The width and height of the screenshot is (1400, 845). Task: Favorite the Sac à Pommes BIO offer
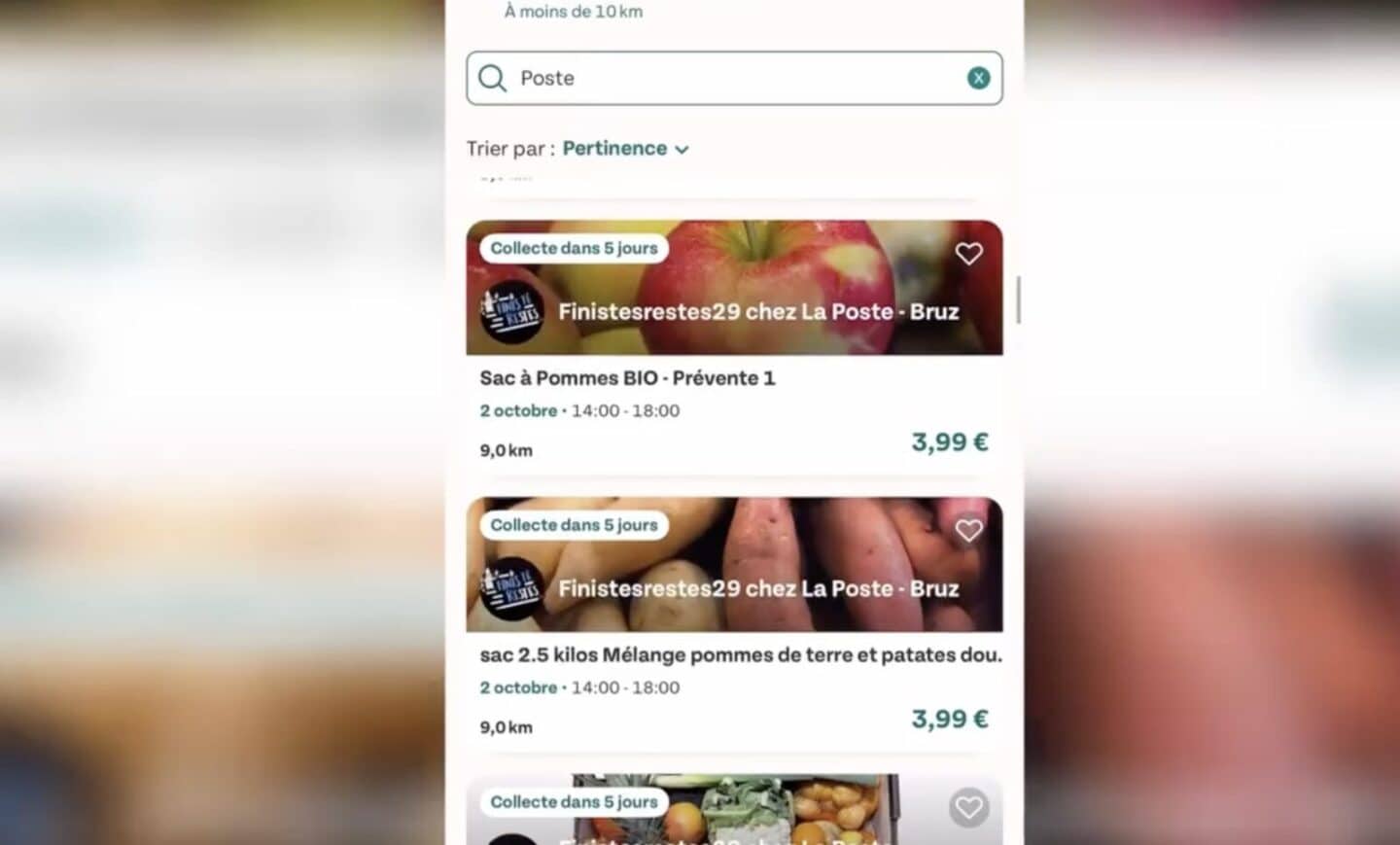968,254
